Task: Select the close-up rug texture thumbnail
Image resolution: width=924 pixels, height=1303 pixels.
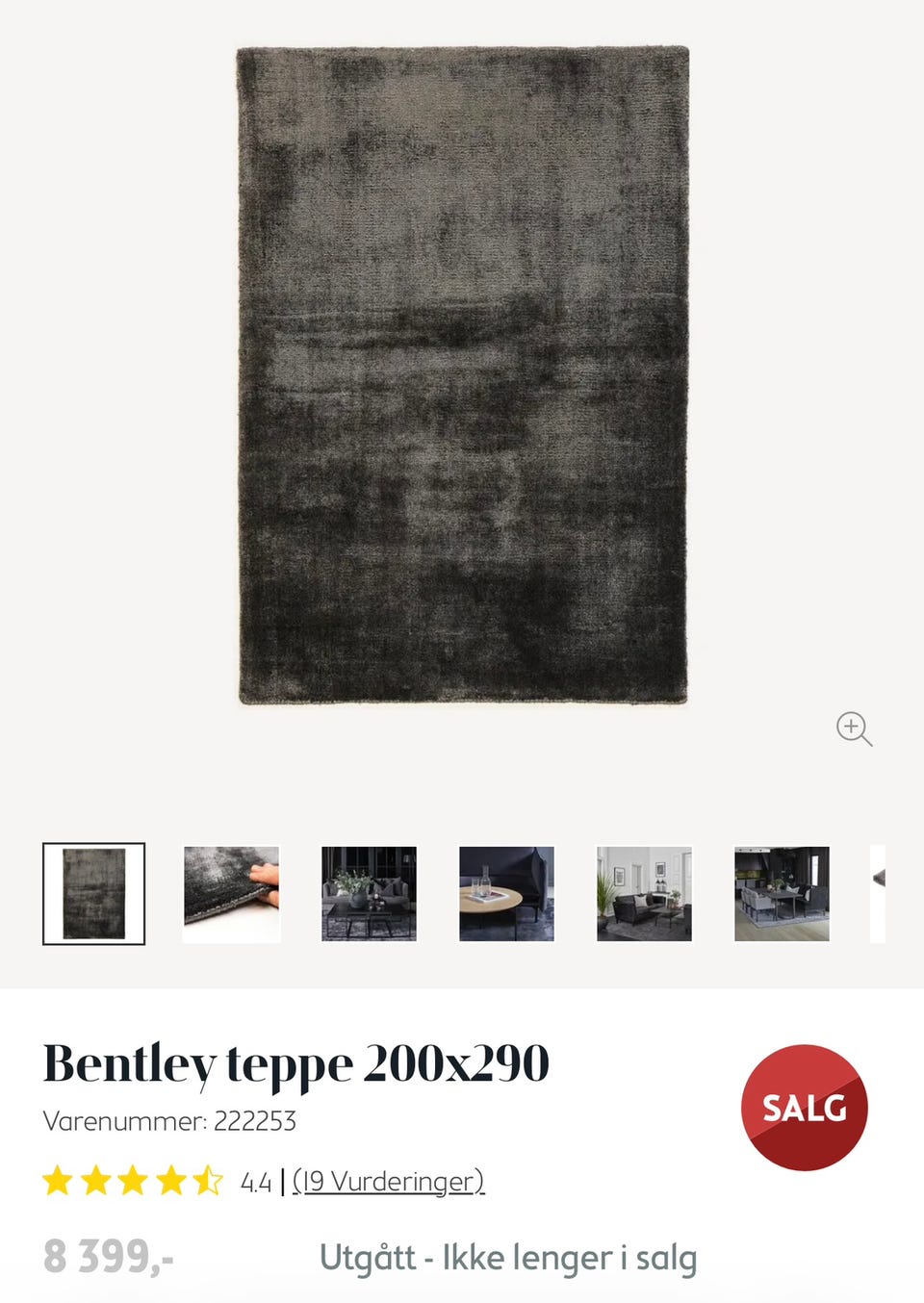Action: (231, 894)
